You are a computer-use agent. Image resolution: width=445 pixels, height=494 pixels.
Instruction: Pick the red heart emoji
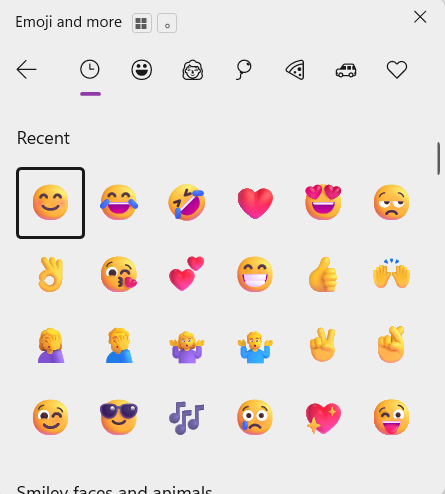coord(255,203)
